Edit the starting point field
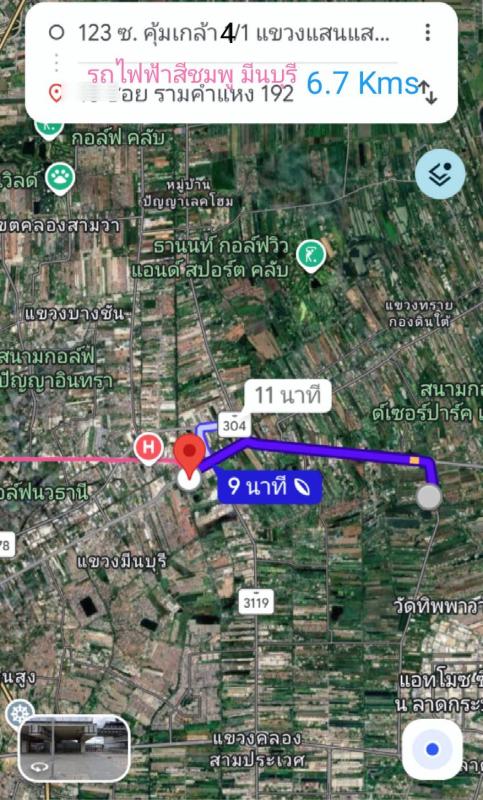This screenshot has width=483, height=800. point(234,33)
